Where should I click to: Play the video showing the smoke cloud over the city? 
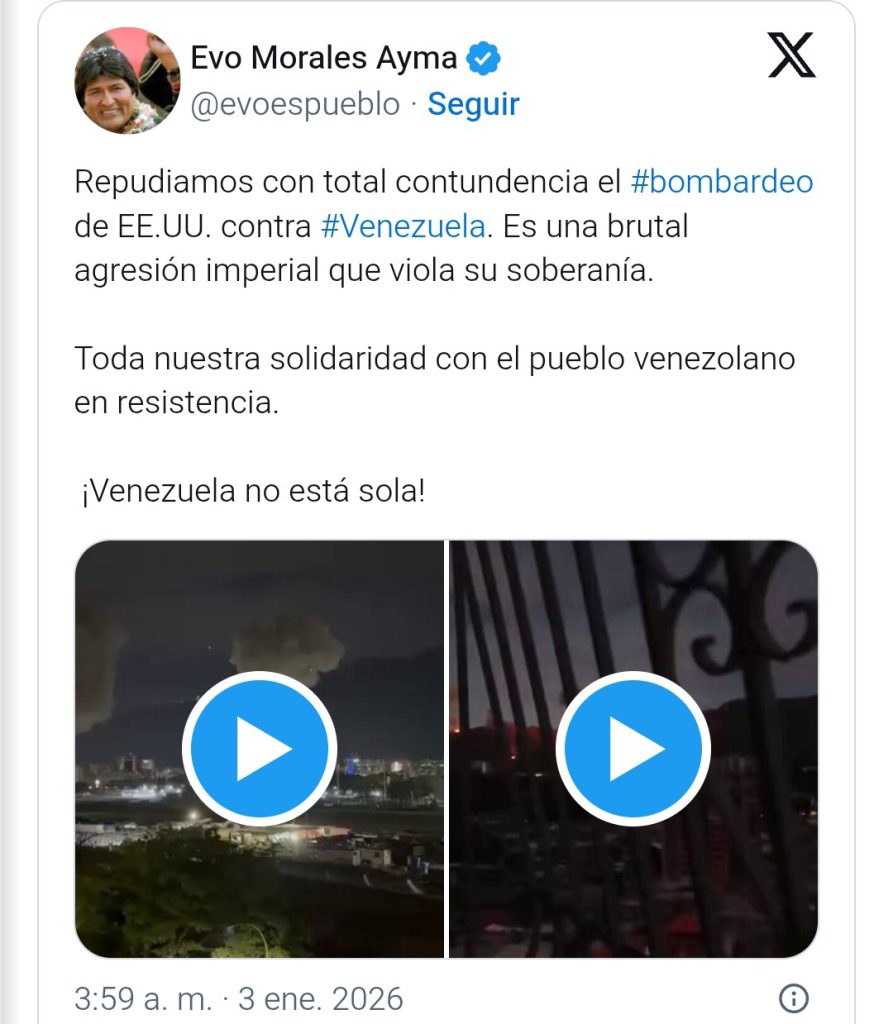pos(259,748)
